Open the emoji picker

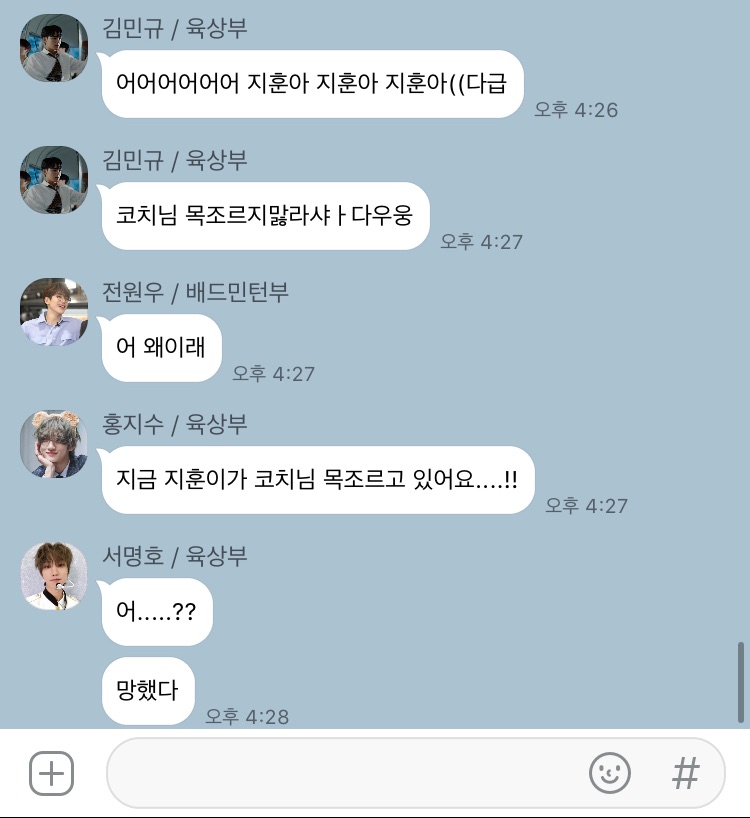tap(609, 773)
